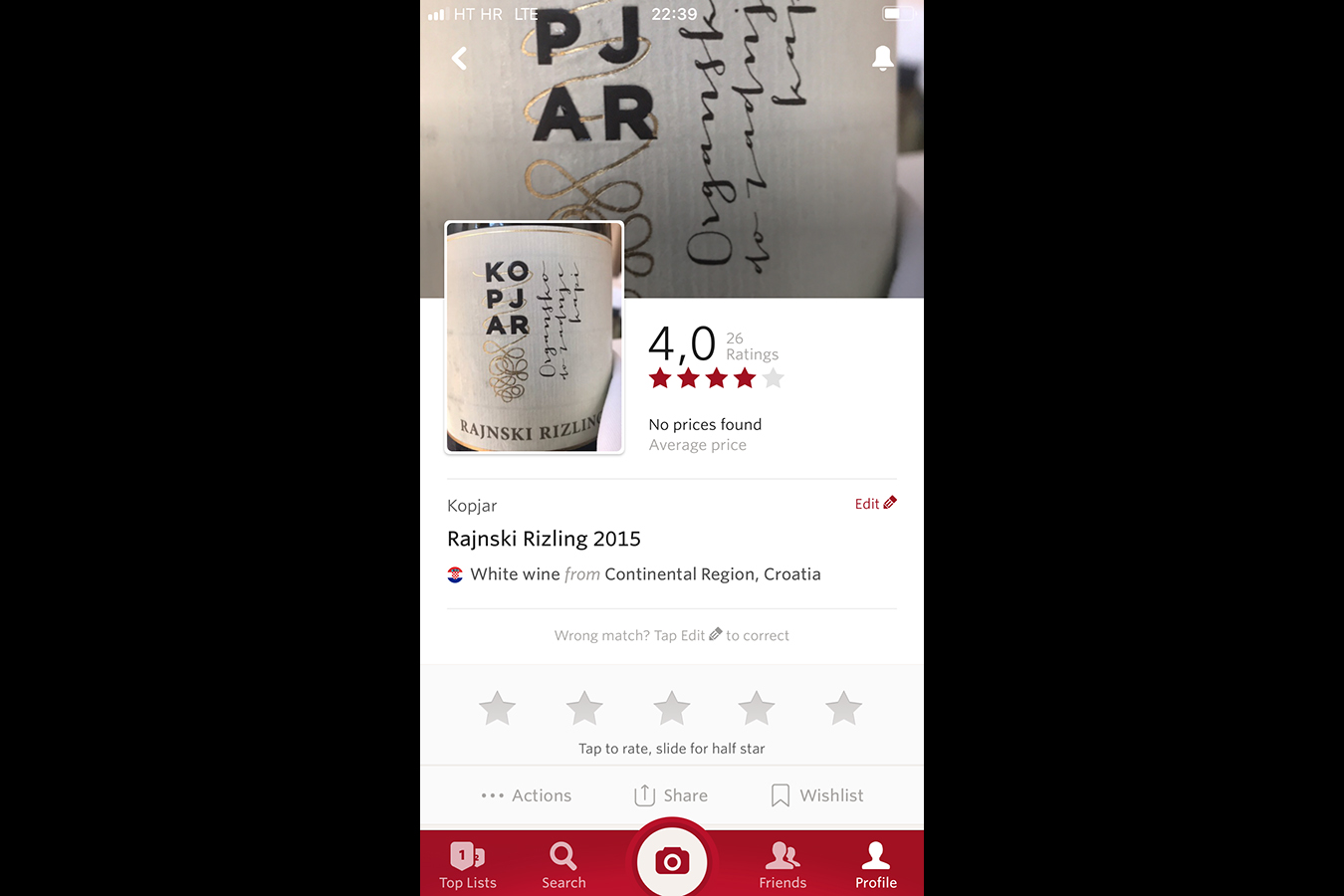Open the notifications bell
The image size is (1344, 896).
[x=882, y=58]
